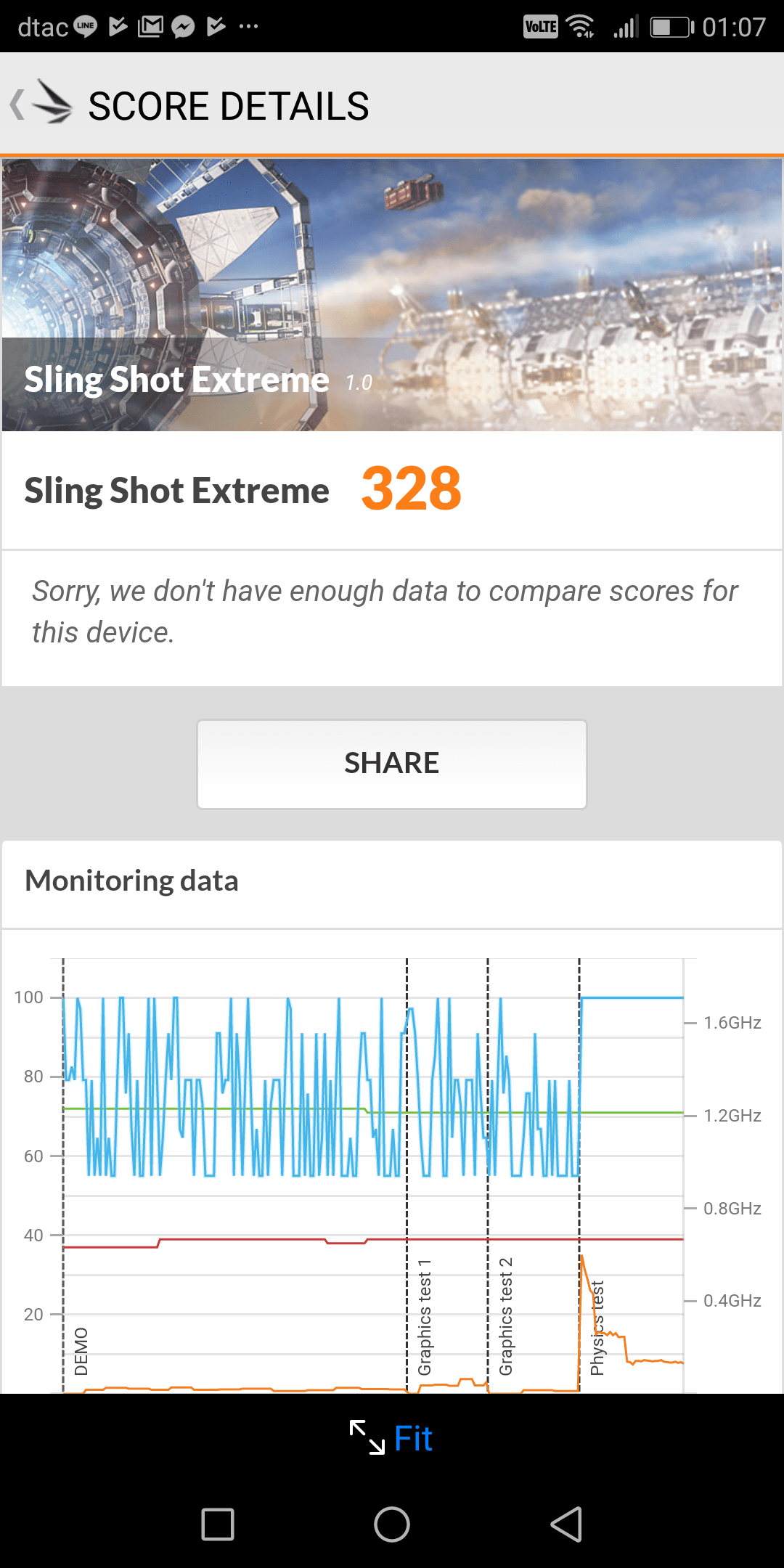This screenshot has width=784, height=1568.
Task: Open recent apps from the navigation bar
Action: tap(217, 1524)
